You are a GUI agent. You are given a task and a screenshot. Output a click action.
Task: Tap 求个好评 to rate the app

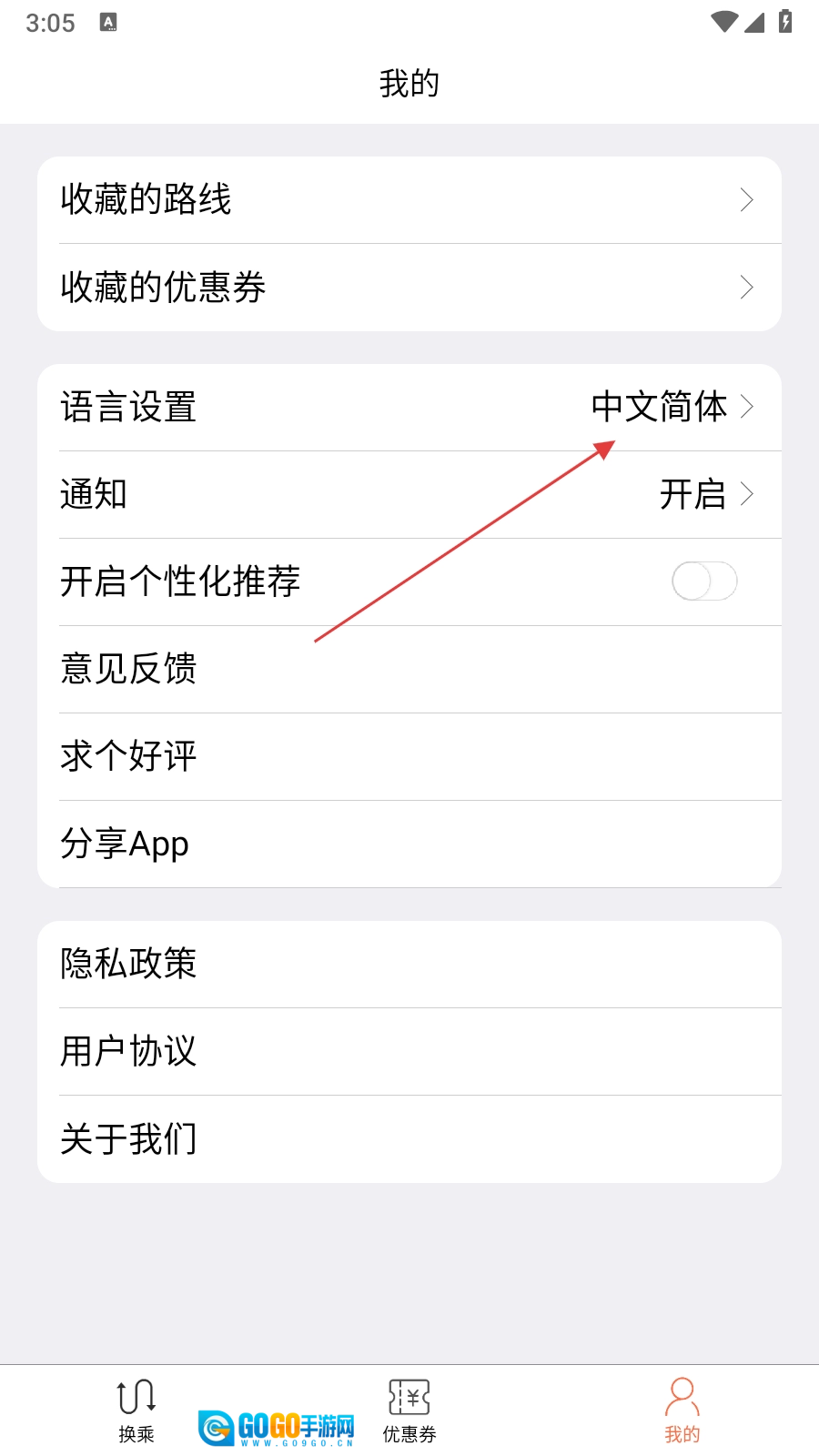pos(409,756)
